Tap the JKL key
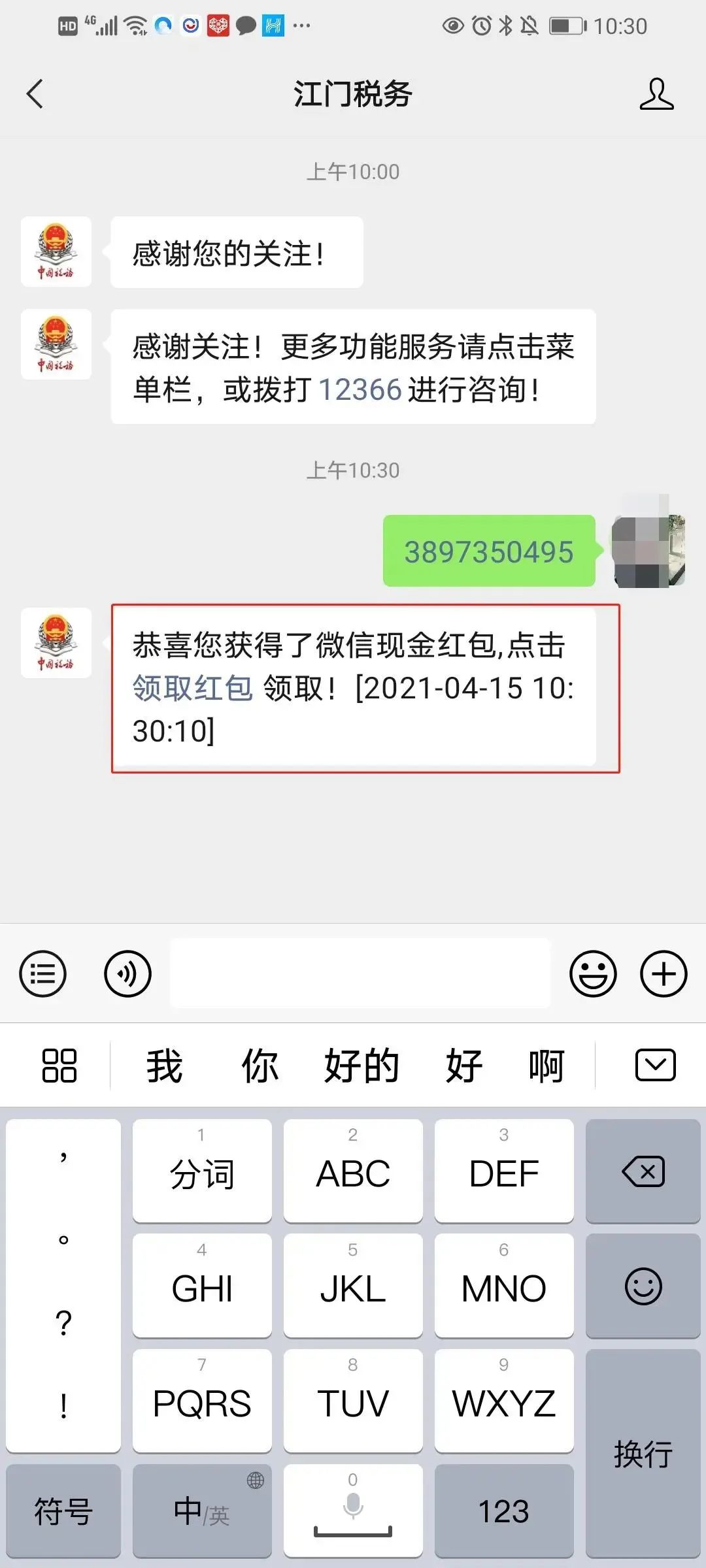 point(353,1285)
